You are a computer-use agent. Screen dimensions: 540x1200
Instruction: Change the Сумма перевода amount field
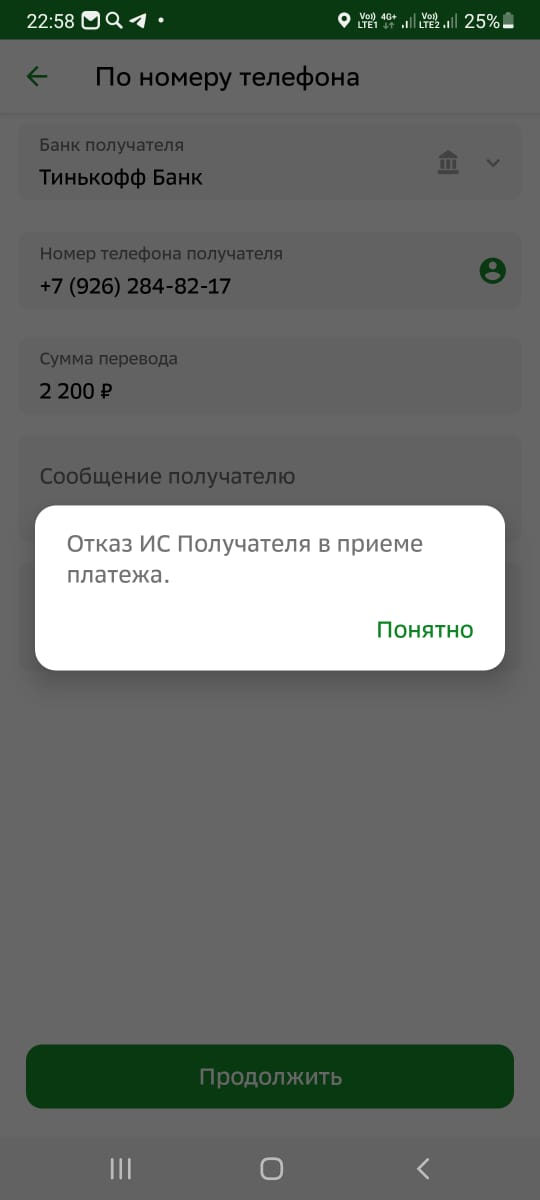(270, 375)
